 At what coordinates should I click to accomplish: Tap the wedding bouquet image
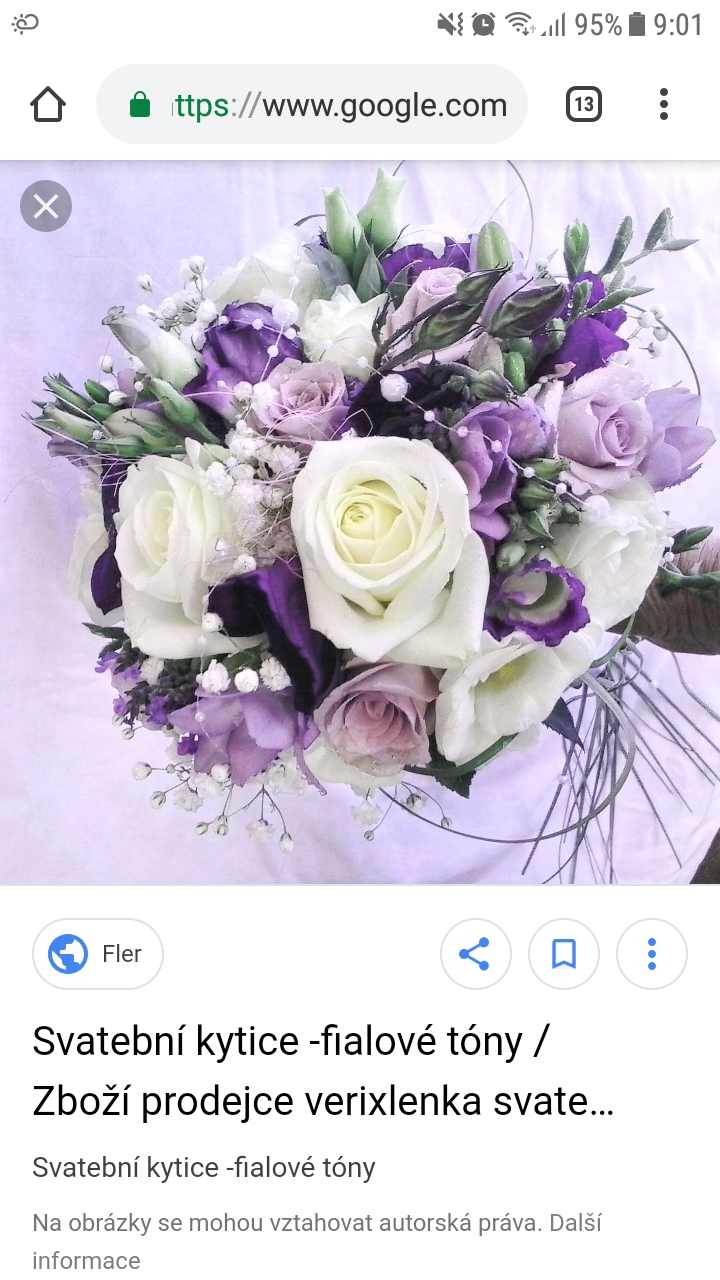pyautogui.click(x=360, y=523)
